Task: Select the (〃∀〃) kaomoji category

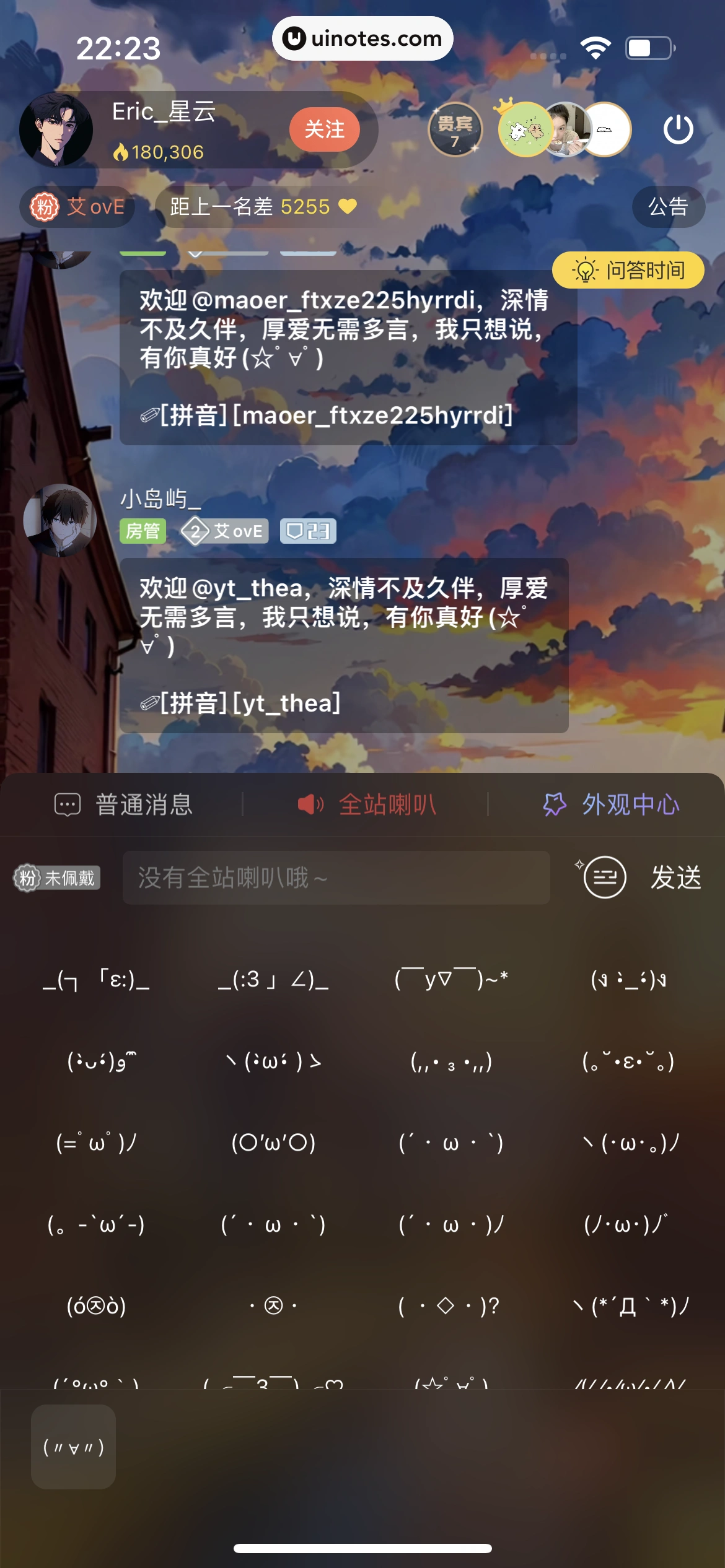Action: [x=73, y=1447]
